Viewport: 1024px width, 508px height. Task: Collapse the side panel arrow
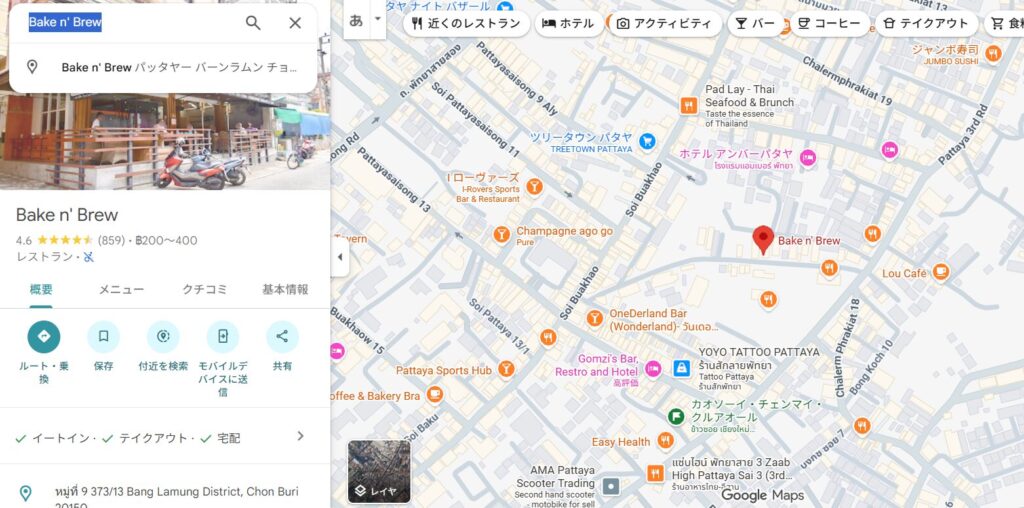339,257
